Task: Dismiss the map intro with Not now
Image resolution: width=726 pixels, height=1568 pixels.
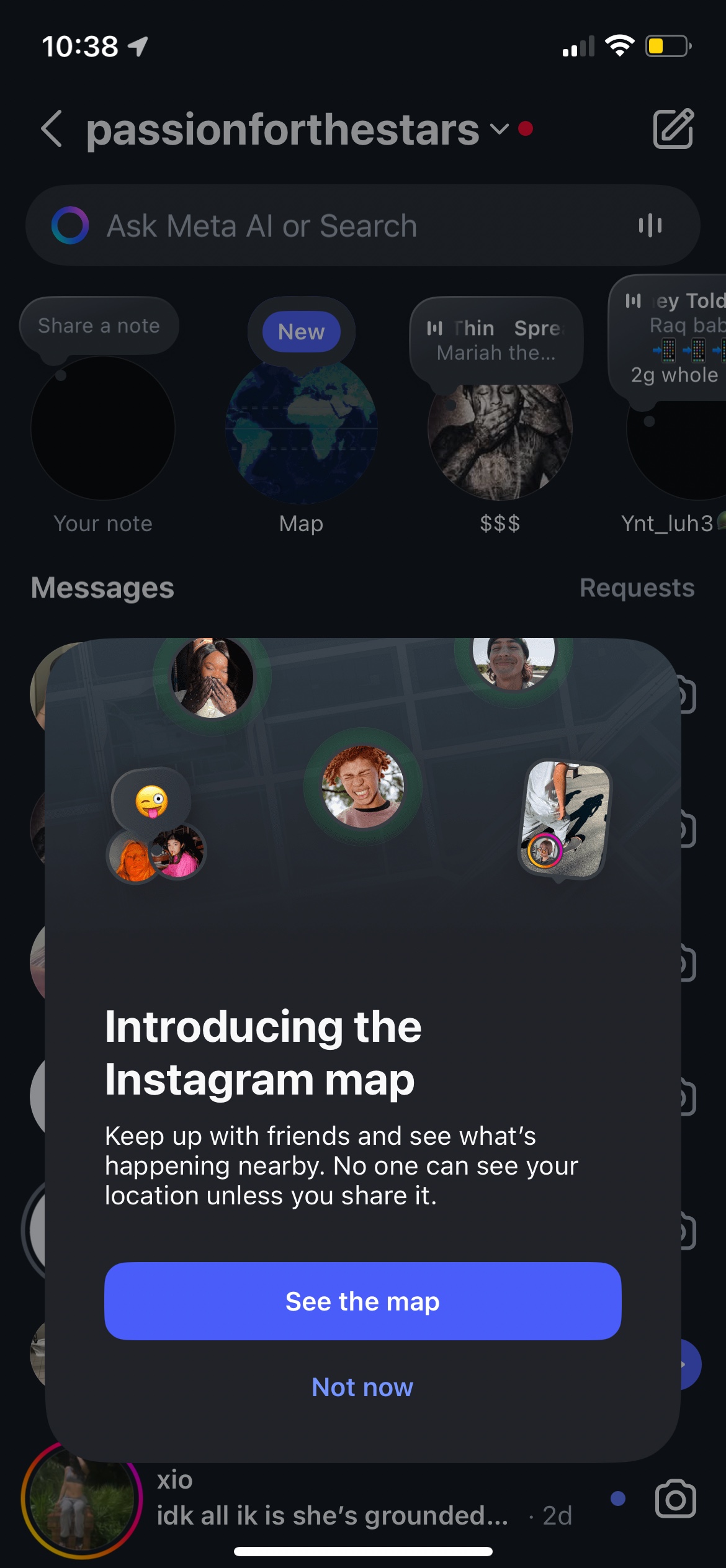Action: pyautogui.click(x=362, y=1387)
